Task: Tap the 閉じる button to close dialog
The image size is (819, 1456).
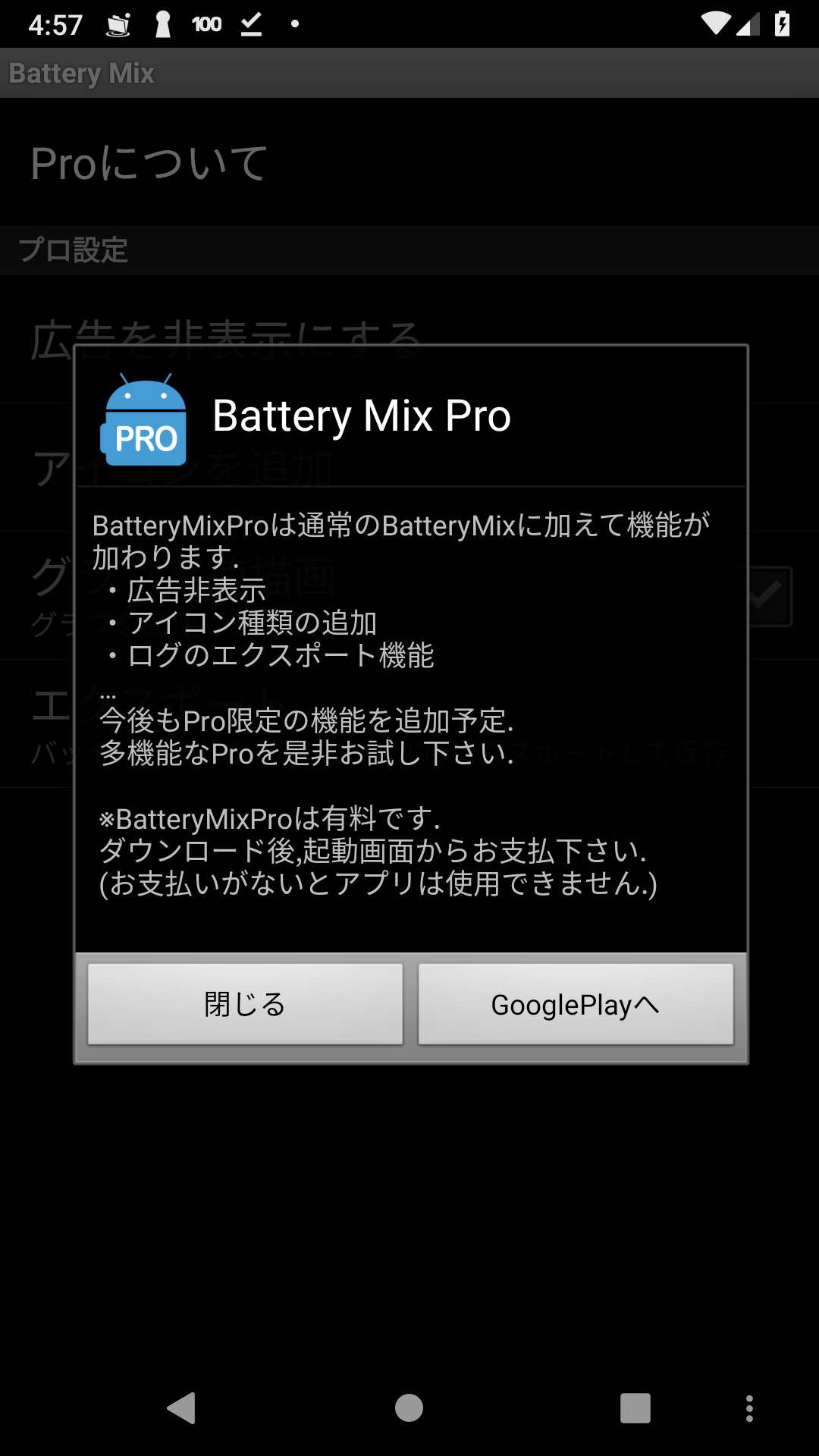Action: pyautogui.click(x=244, y=1004)
